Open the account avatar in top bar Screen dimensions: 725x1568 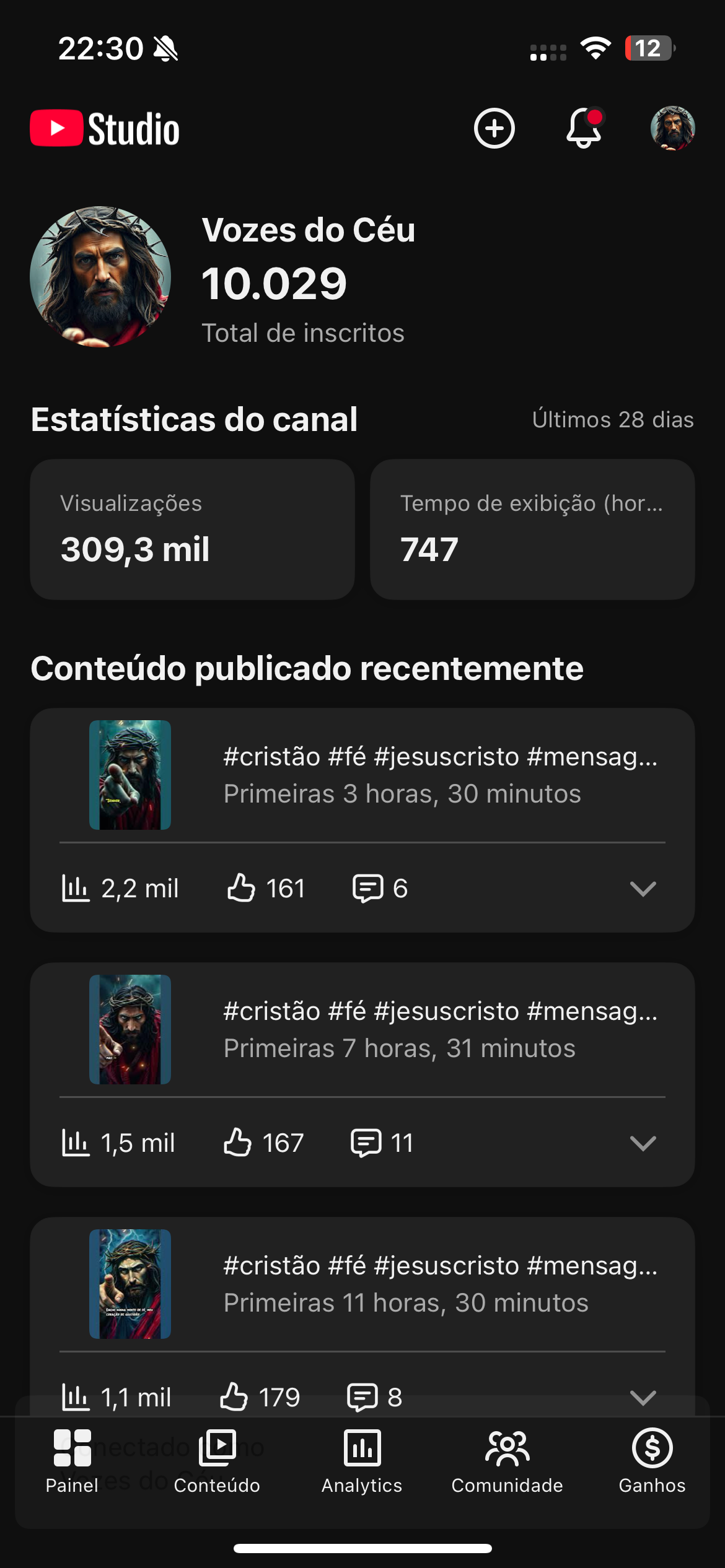click(x=672, y=129)
